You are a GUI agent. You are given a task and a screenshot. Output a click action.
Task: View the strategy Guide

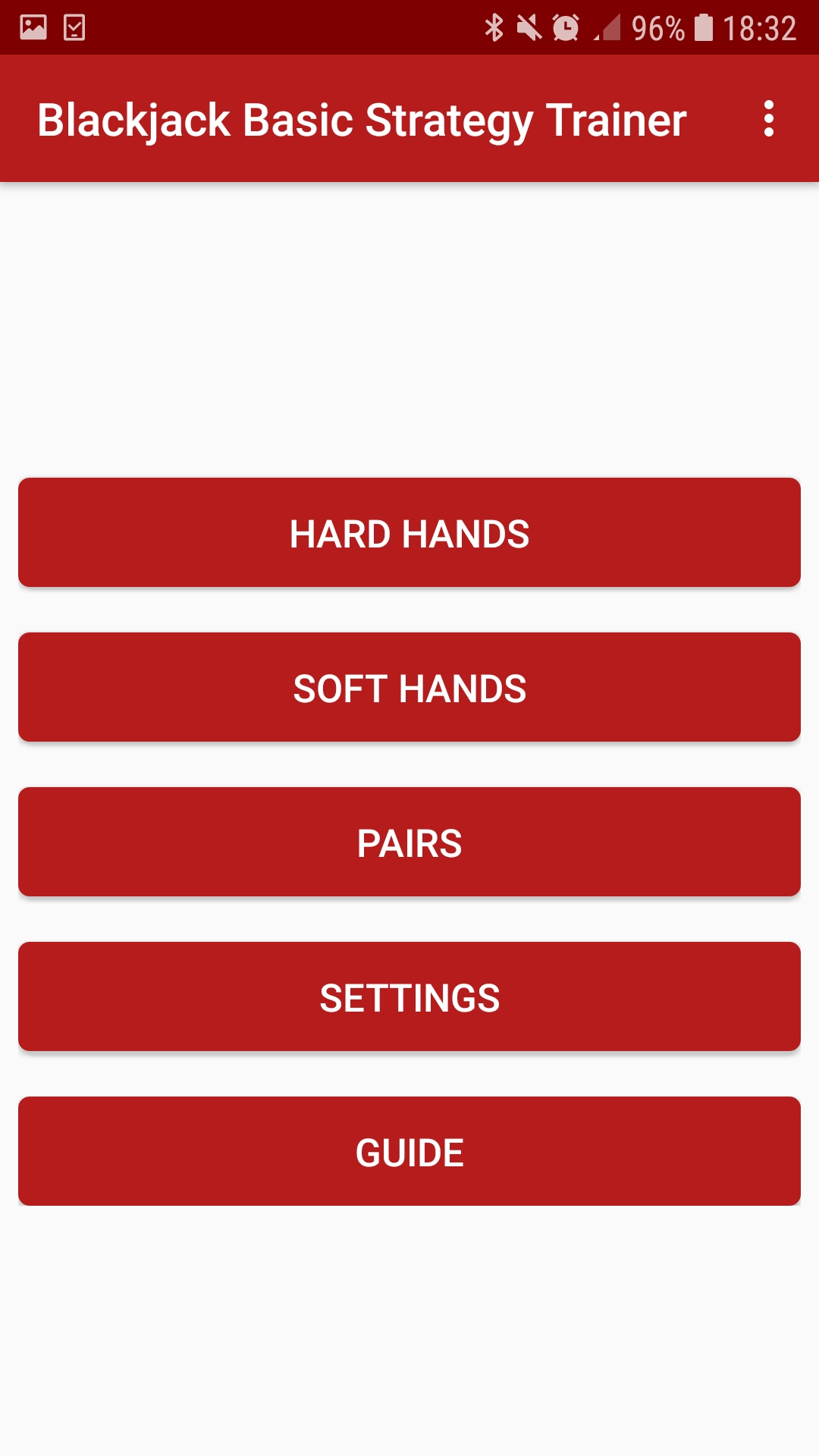409,1151
